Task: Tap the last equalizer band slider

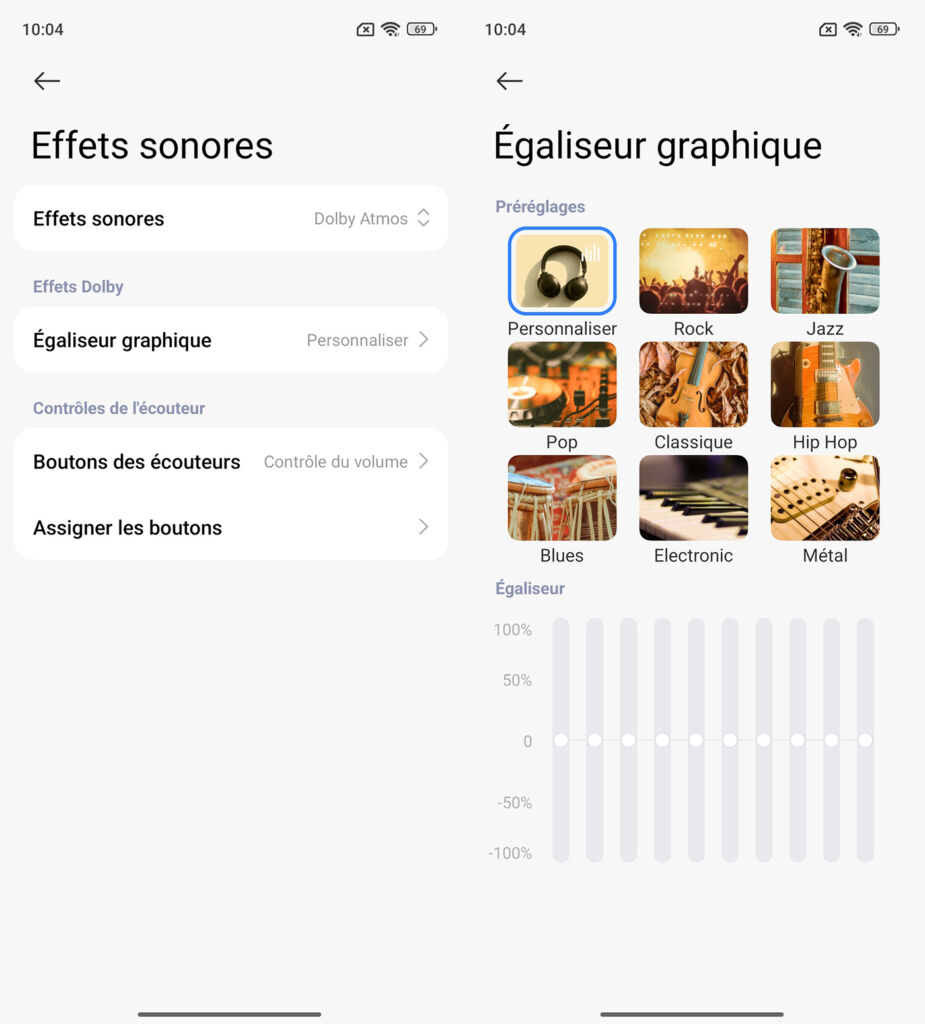Action: pos(865,740)
